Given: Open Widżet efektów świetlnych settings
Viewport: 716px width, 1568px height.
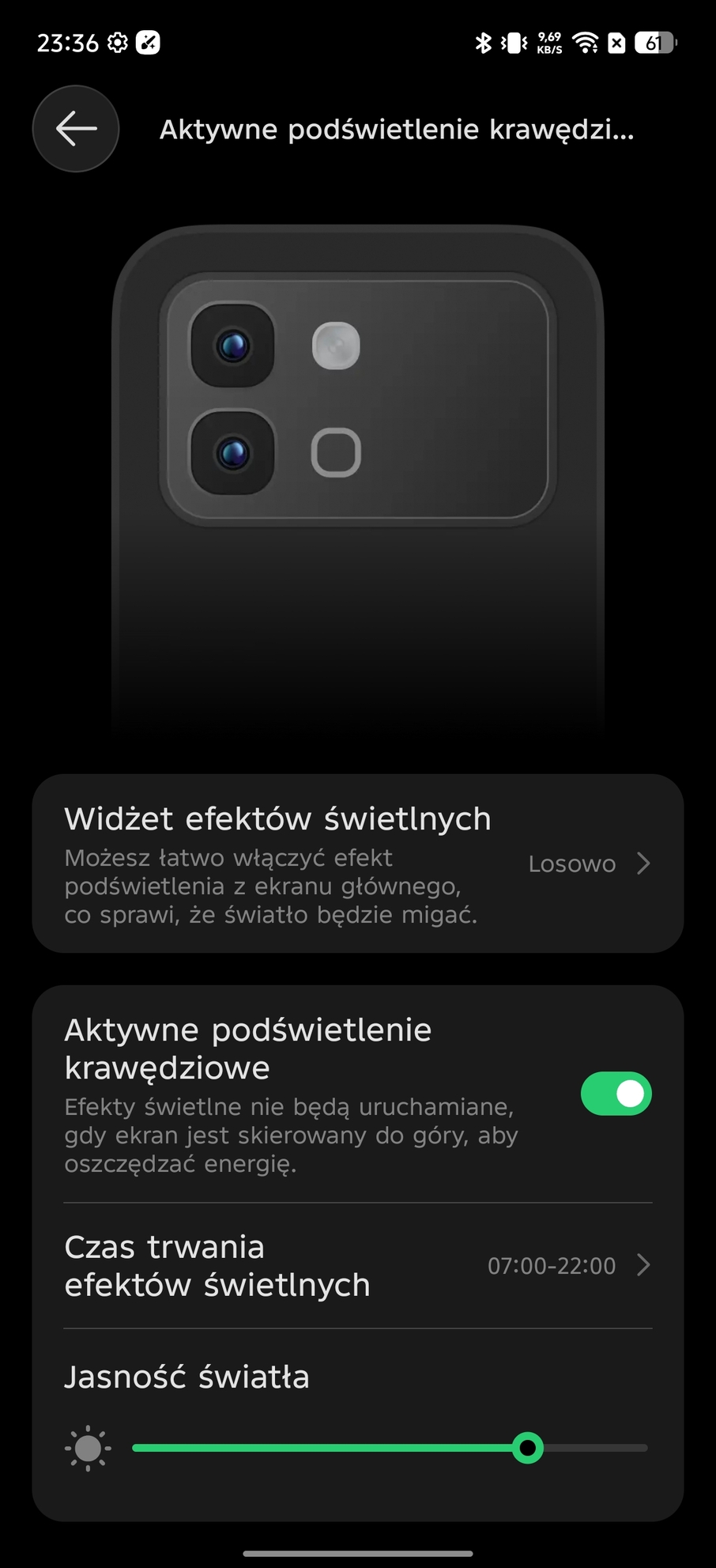Looking at the screenshot, I should click(x=357, y=863).
